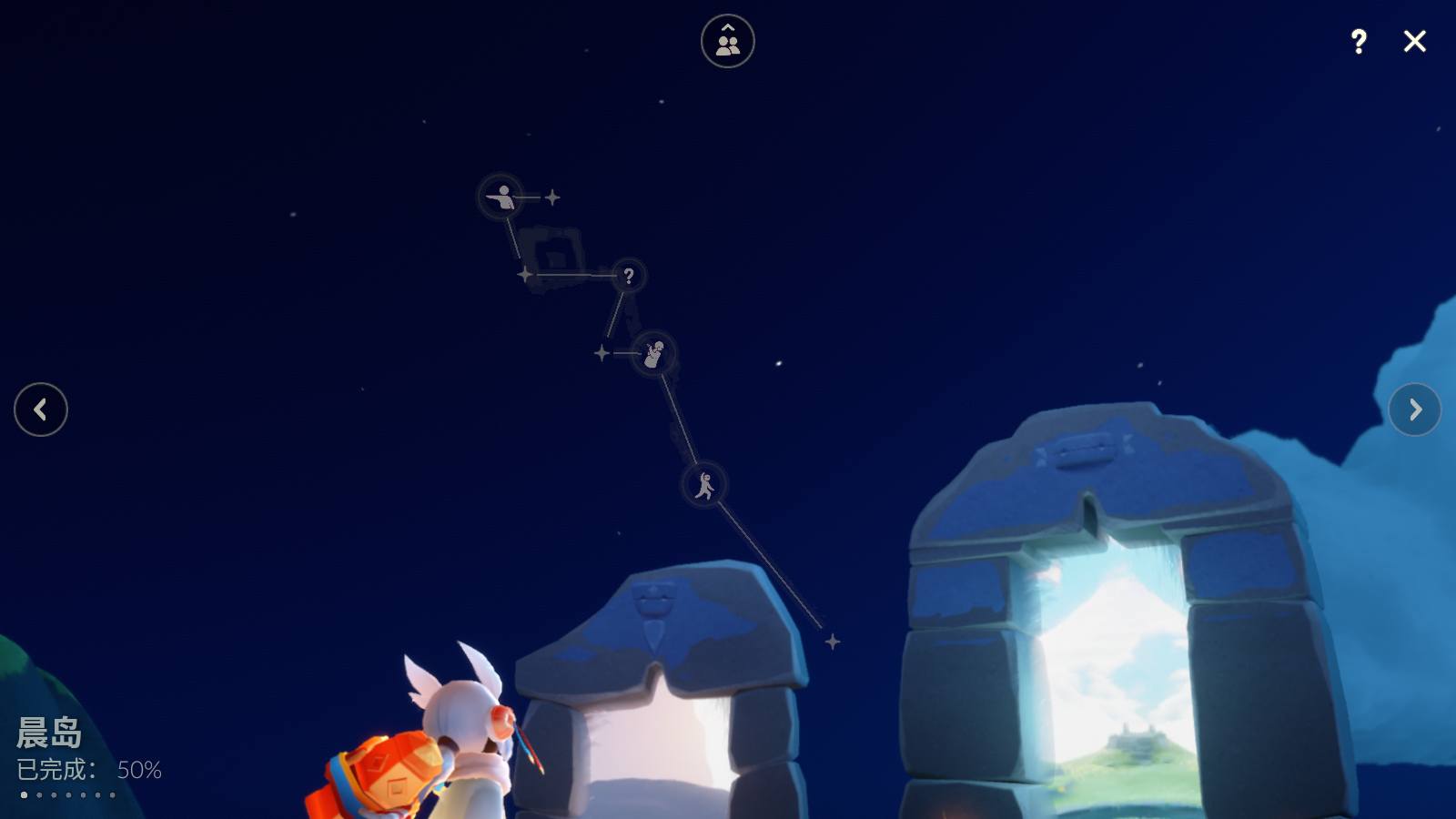The height and width of the screenshot is (819, 1456).
Task: Open the friends constellation icon
Action: pyautogui.click(x=727, y=41)
